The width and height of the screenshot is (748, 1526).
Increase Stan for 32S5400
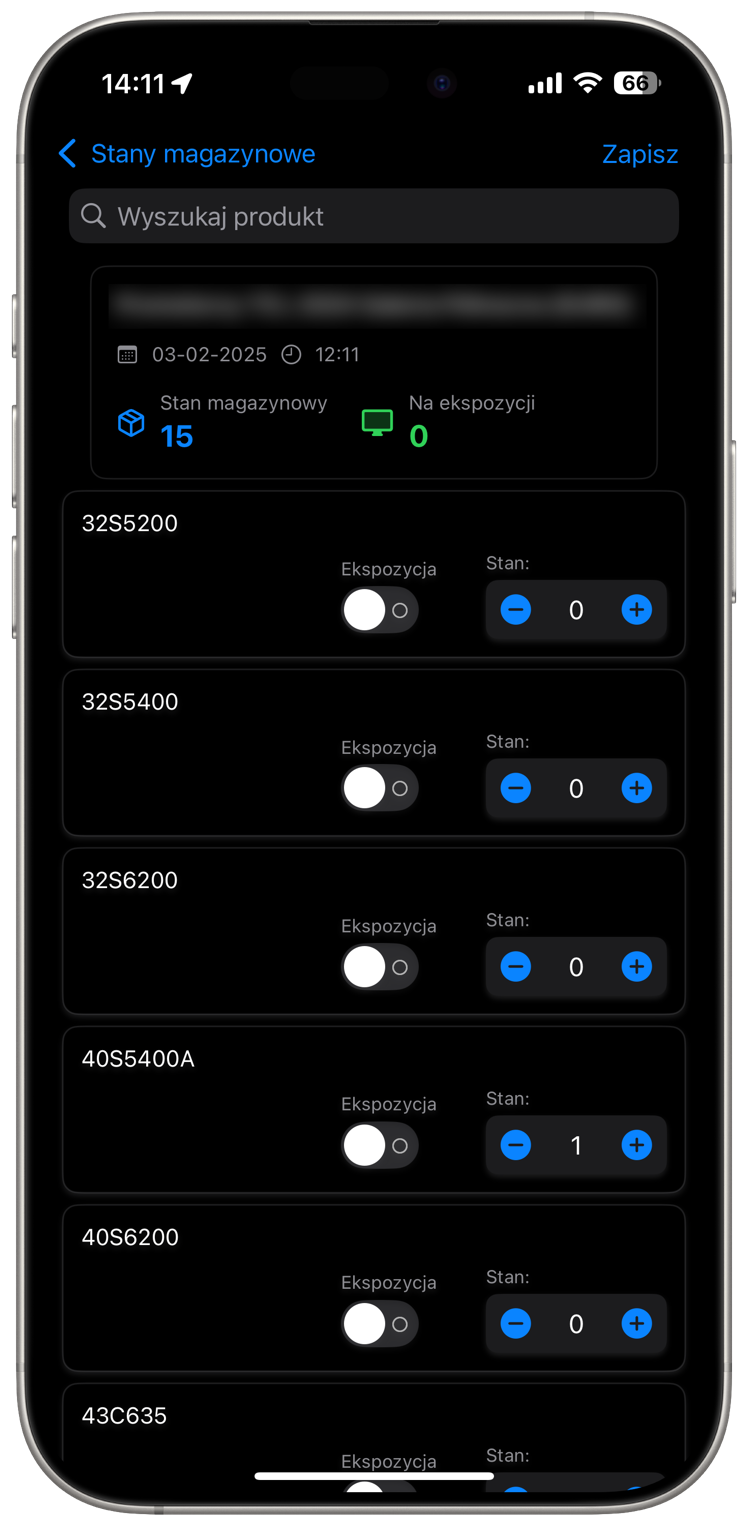[x=637, y=788]
